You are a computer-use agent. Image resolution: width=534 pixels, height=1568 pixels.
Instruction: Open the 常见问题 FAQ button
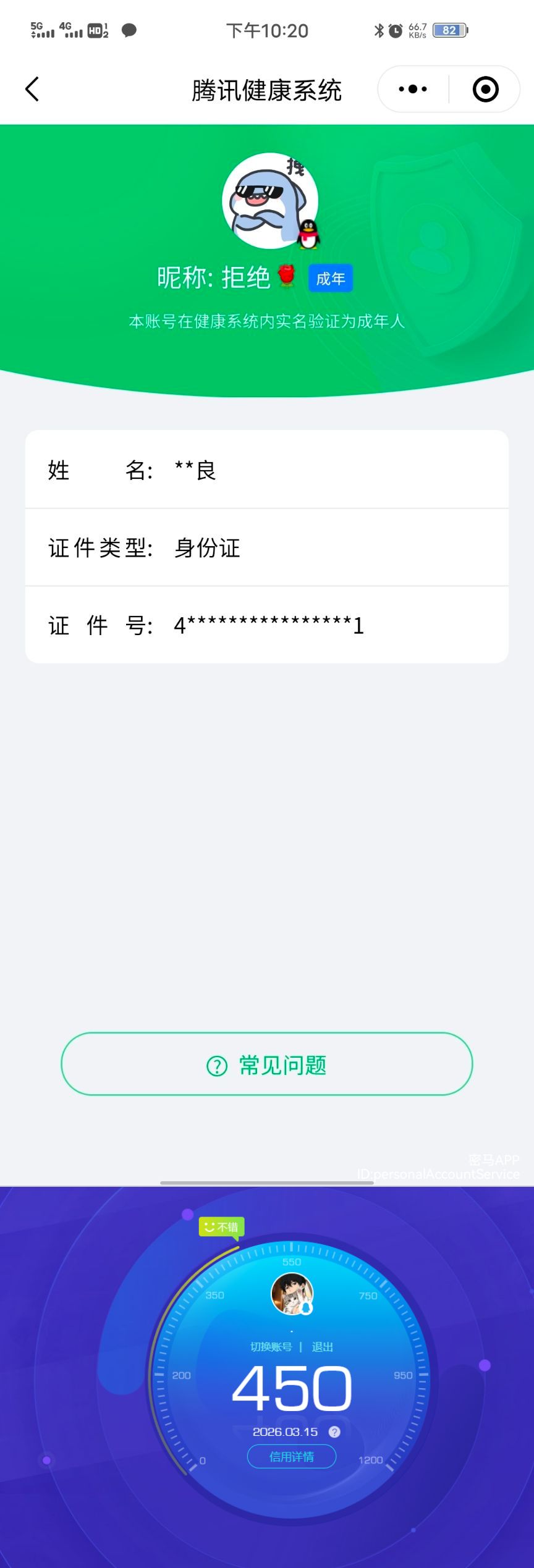tap(267, 1065)
